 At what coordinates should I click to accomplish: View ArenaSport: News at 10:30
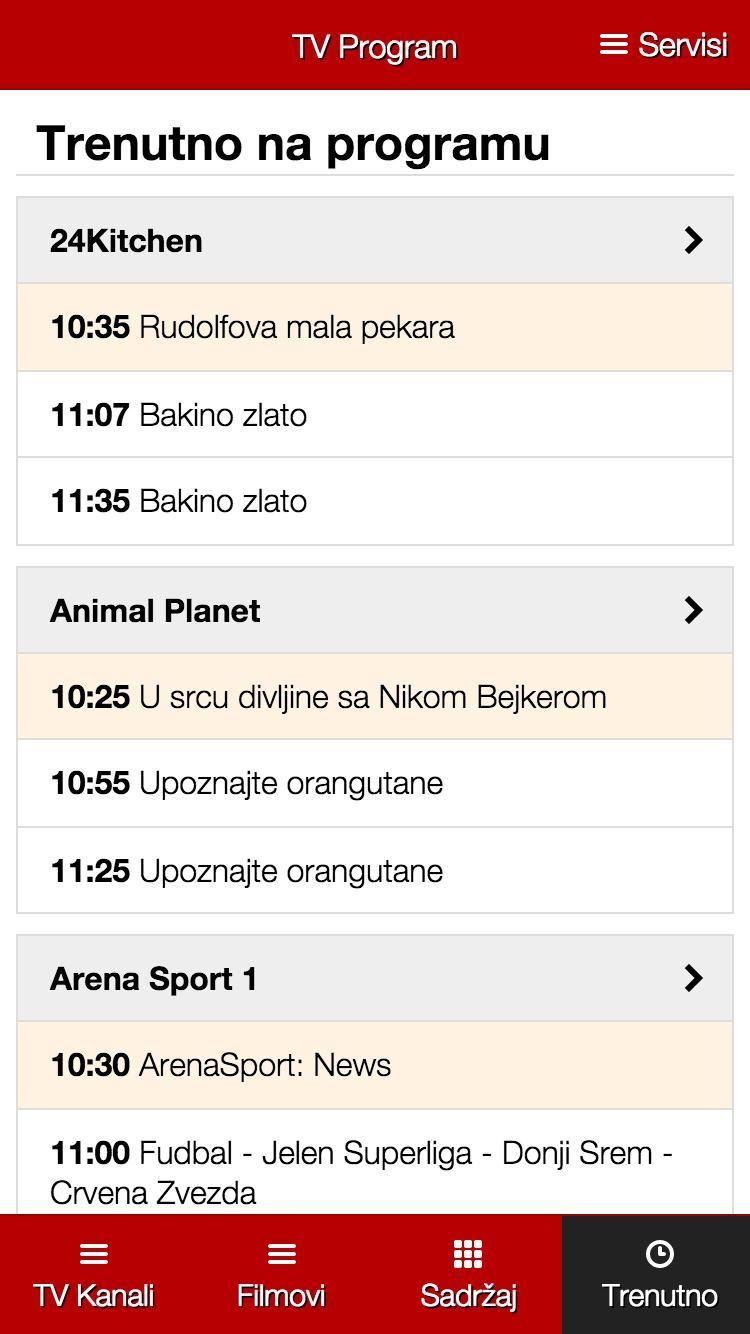[x=375, y=1065]
